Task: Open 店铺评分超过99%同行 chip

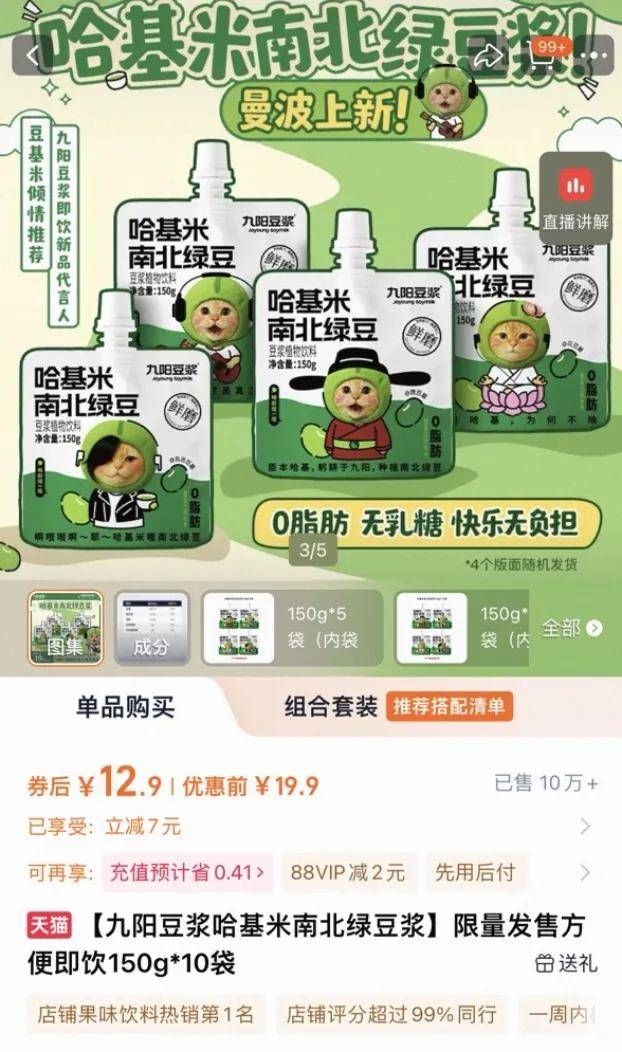Action: click(x=391, y=1014)
